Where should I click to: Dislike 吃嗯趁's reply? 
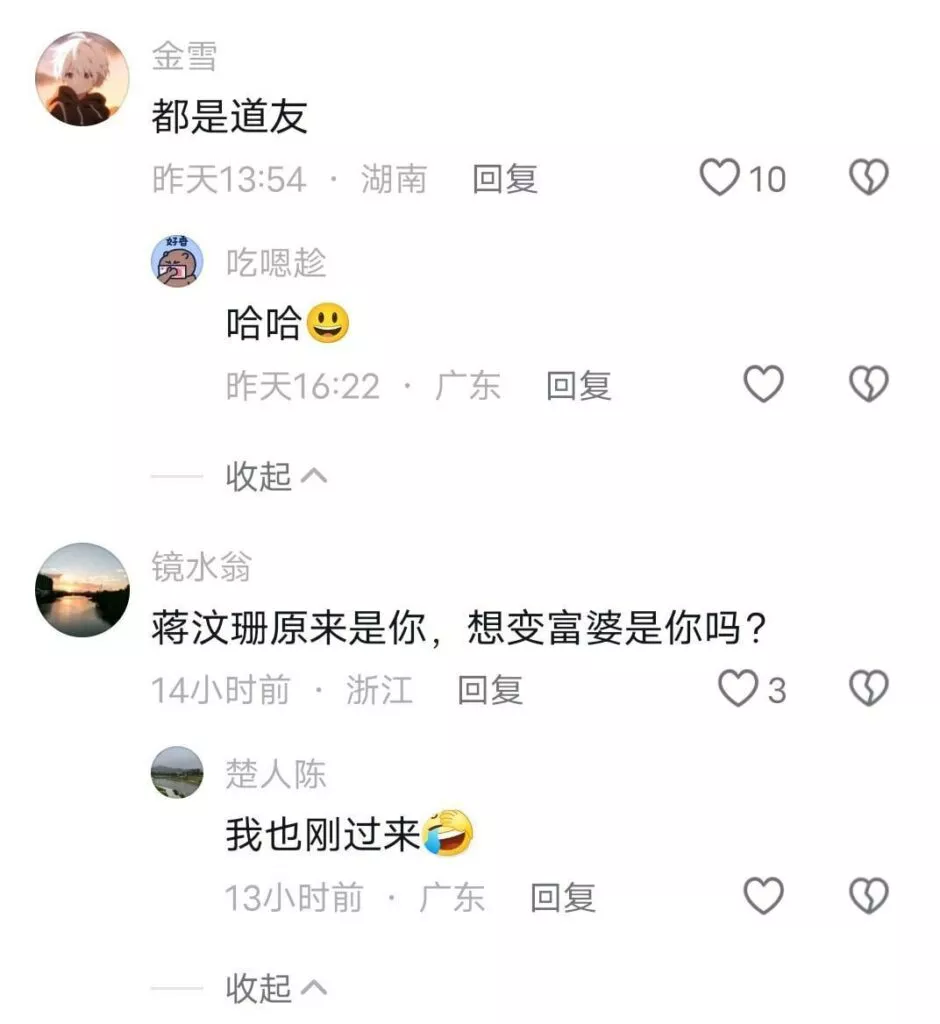point(868,385)
